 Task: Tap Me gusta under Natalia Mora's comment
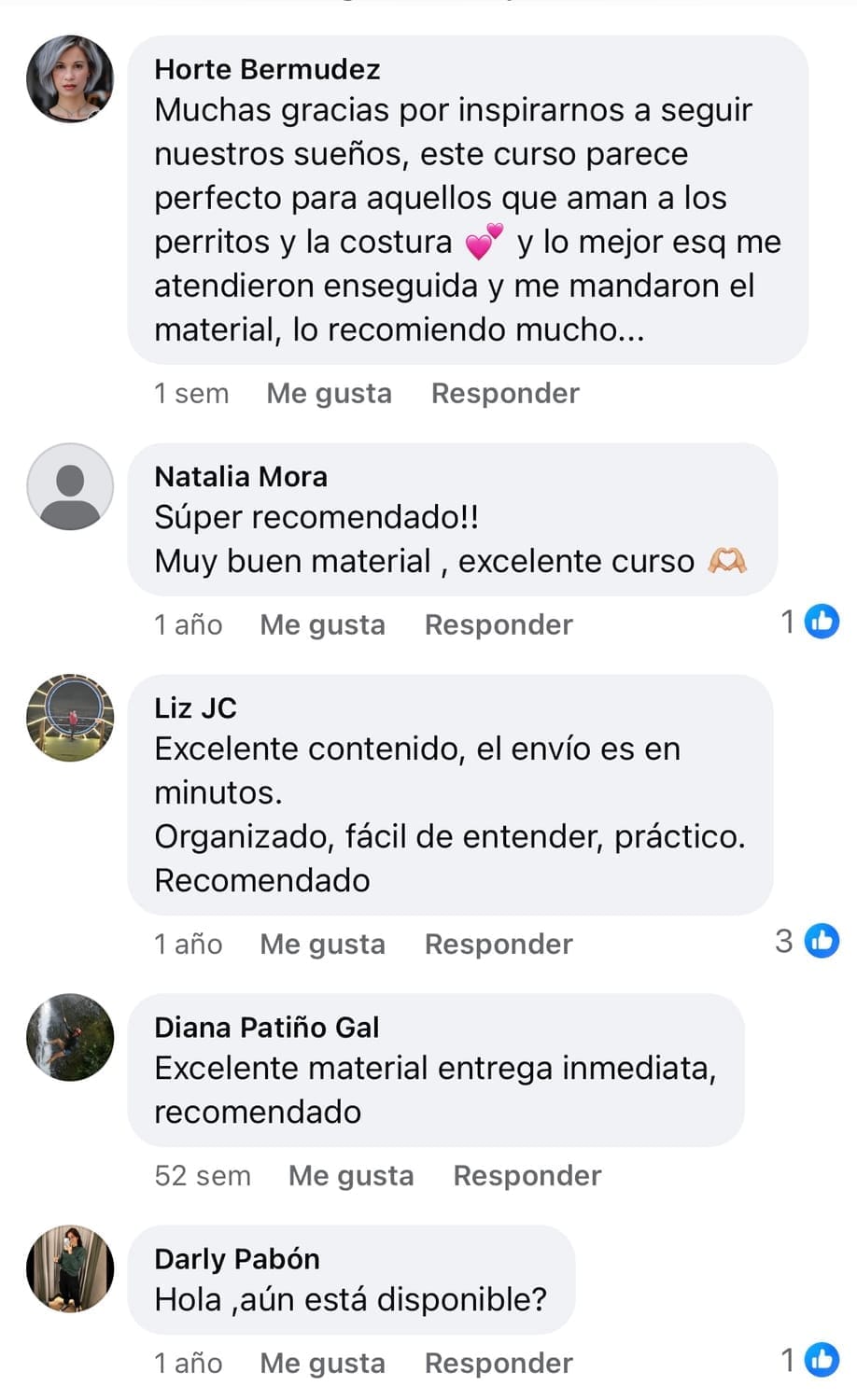322,624
